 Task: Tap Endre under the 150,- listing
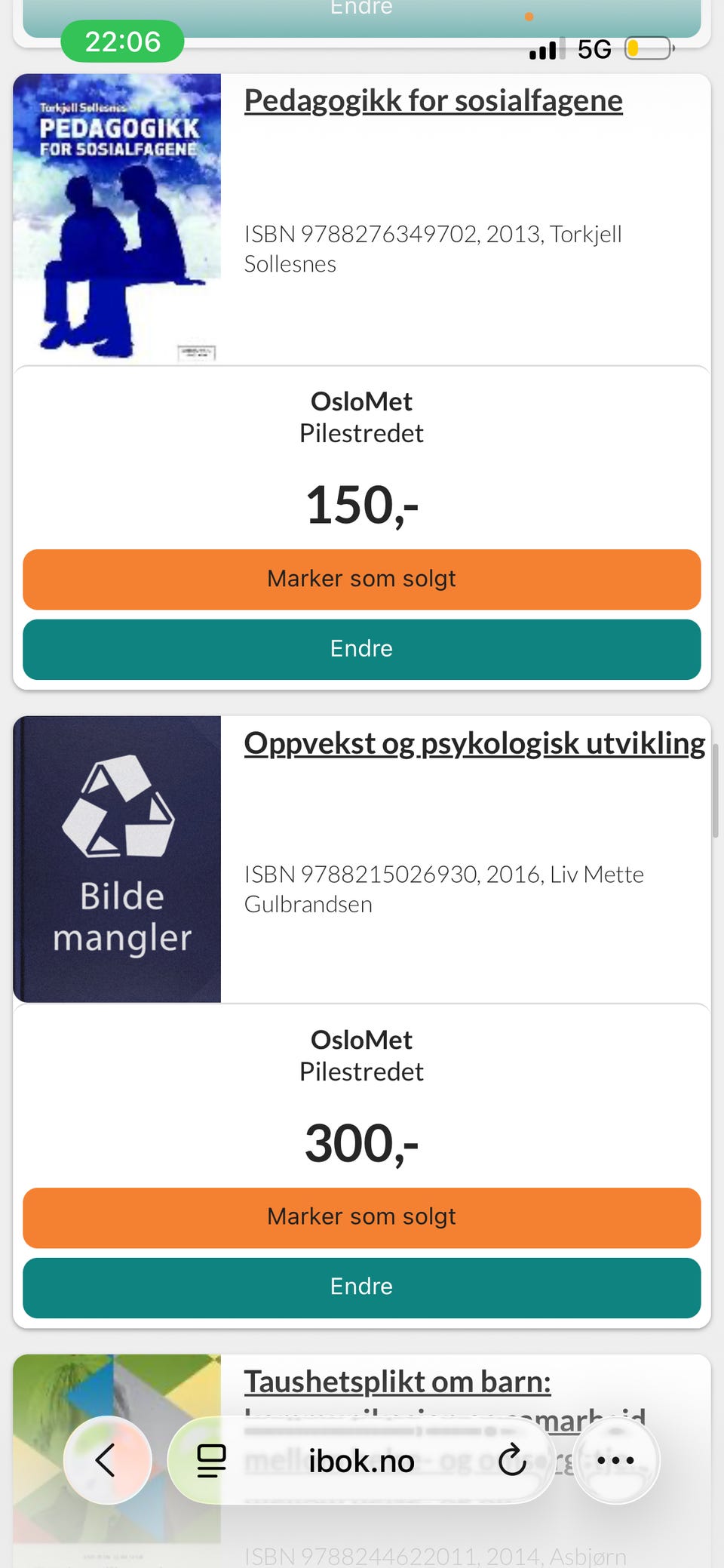[361, 649]
